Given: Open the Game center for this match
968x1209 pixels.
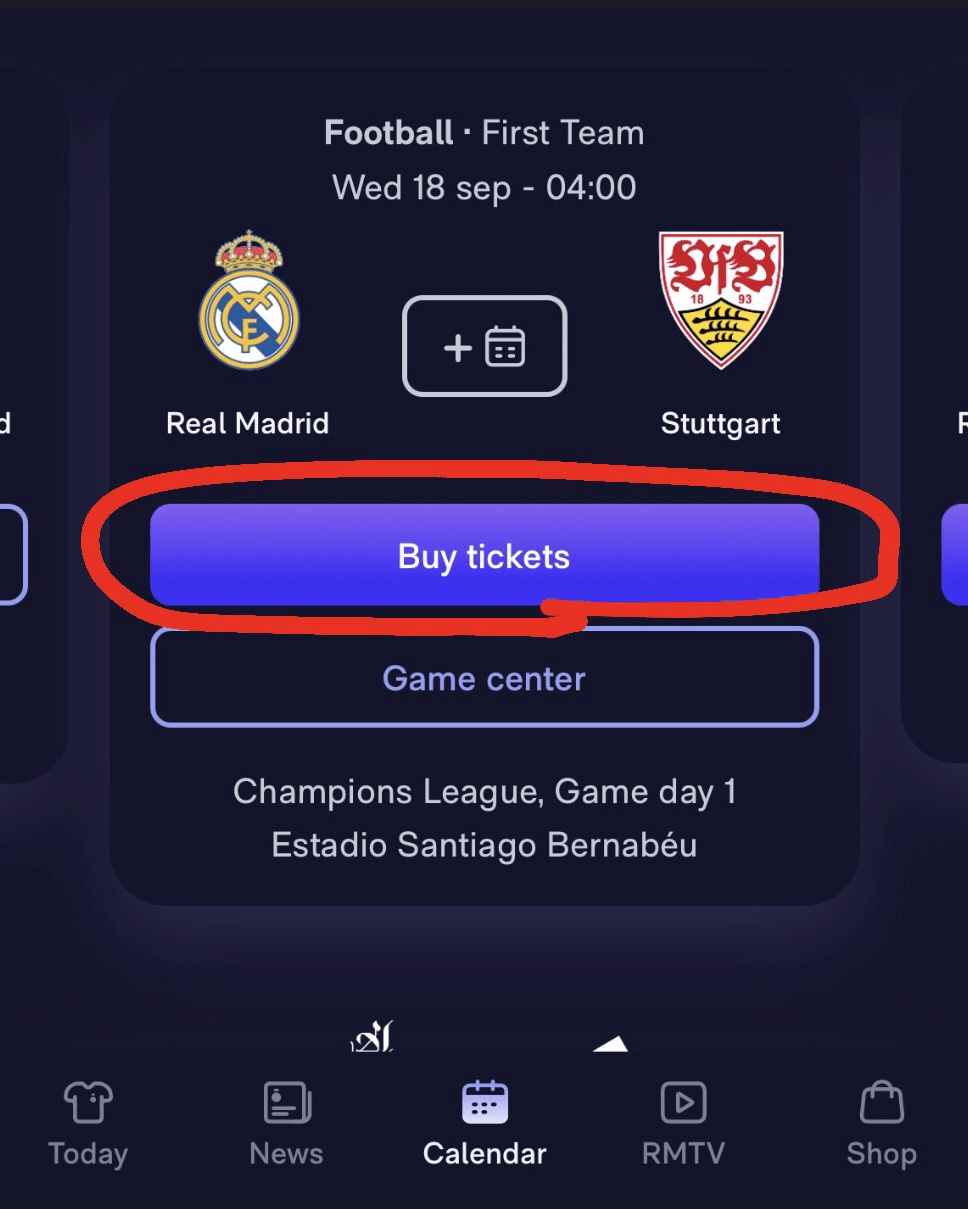Looking at the screenshot, I should click(484, 678).
